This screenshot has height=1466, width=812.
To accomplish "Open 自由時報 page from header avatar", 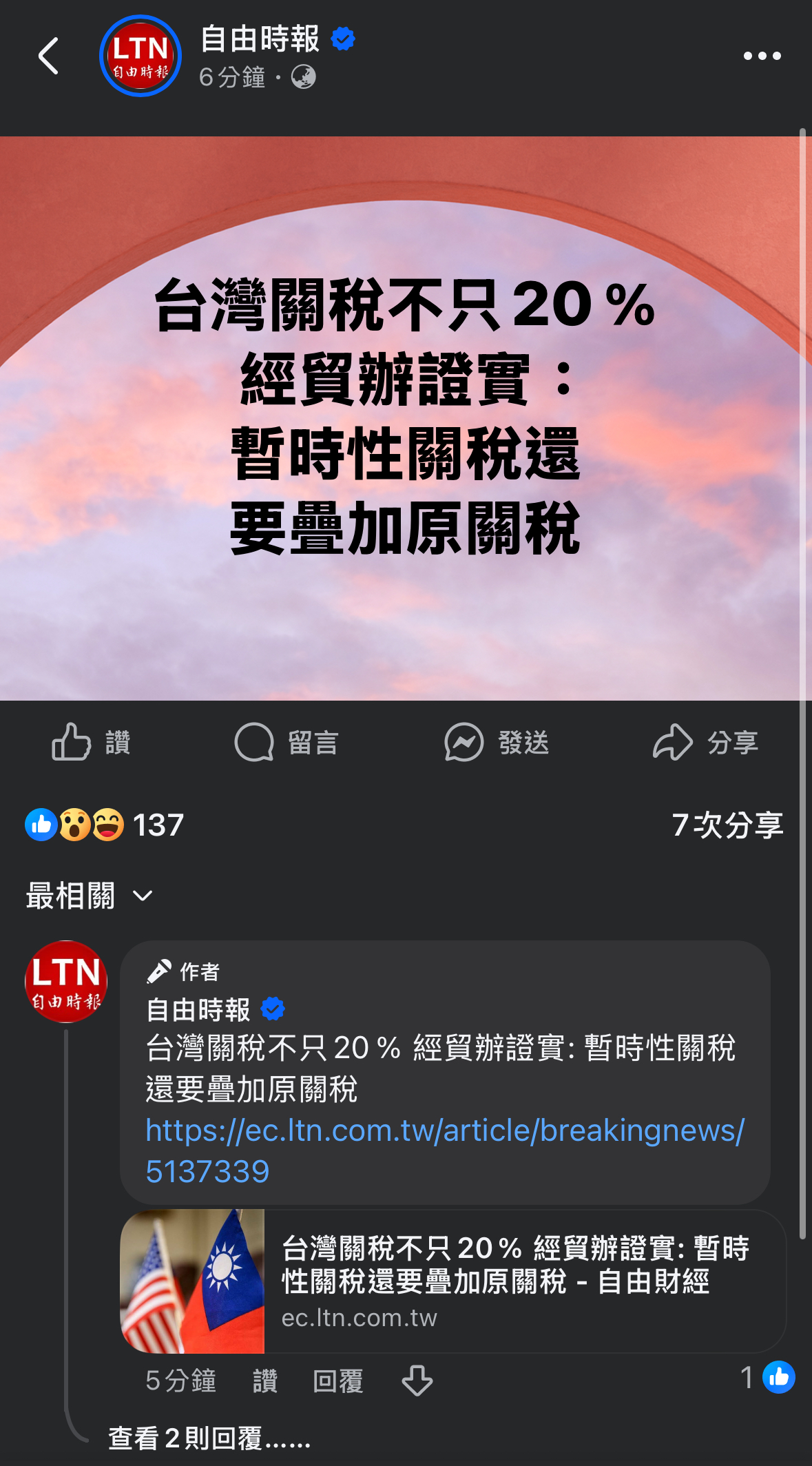I will pos(140,56).
